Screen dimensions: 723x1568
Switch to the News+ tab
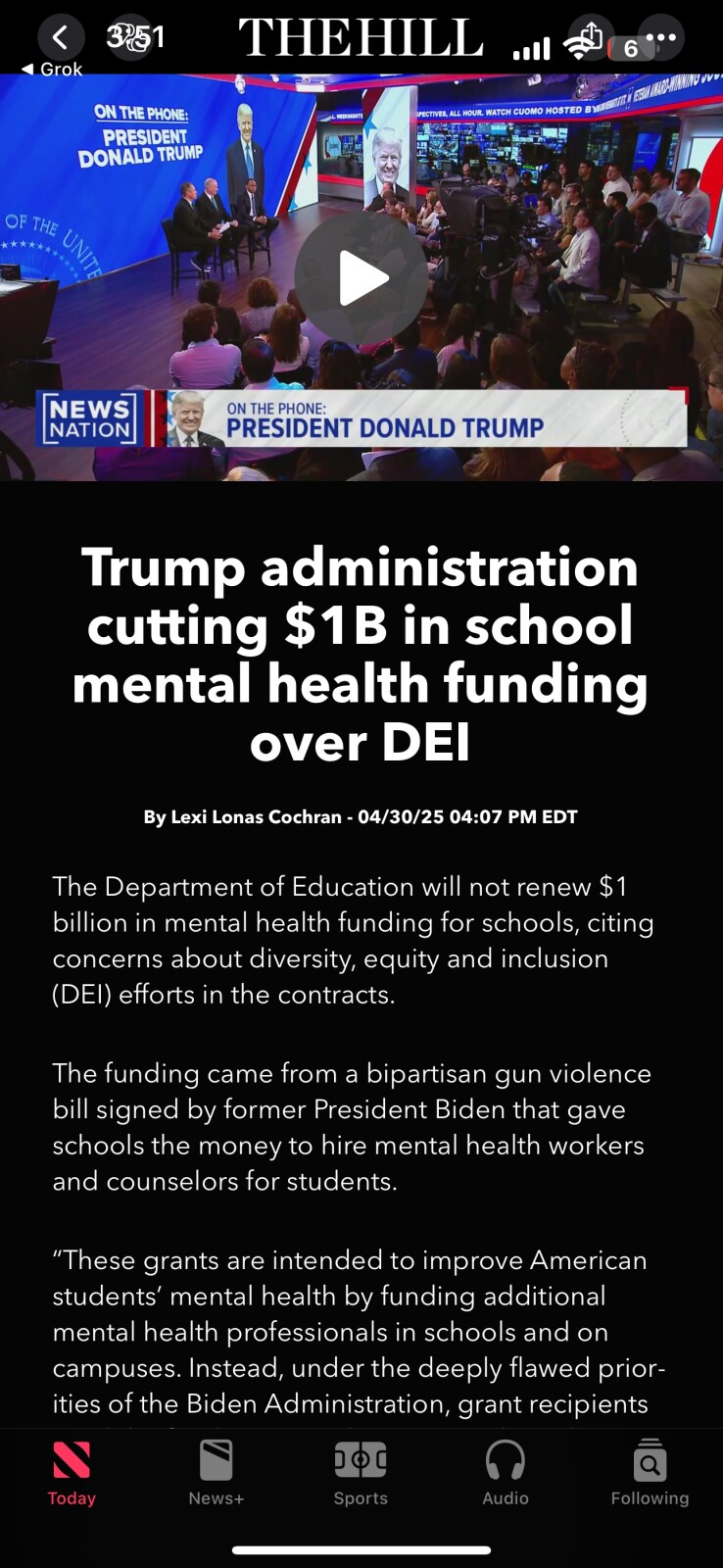click(217, 1473)
